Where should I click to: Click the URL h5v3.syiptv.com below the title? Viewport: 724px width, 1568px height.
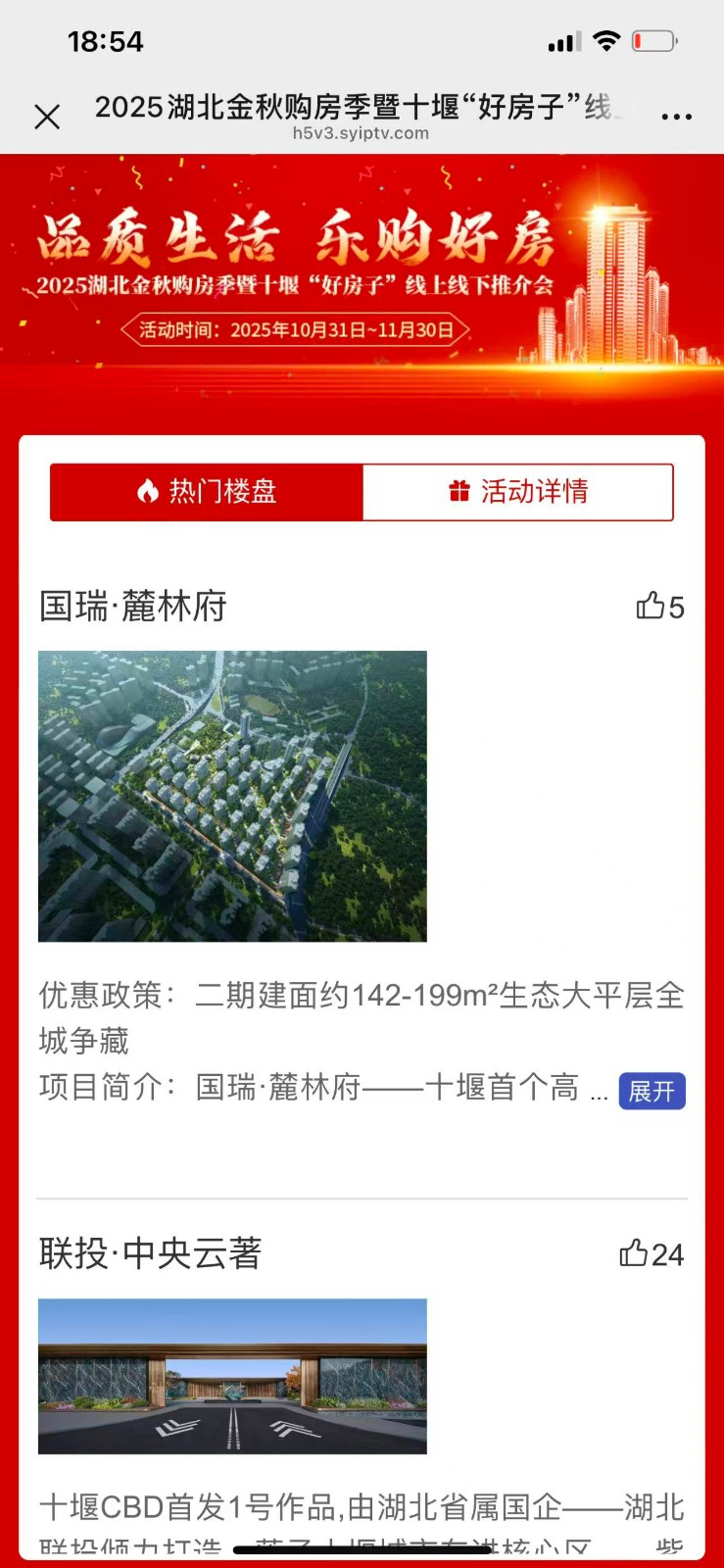point(362,134)
